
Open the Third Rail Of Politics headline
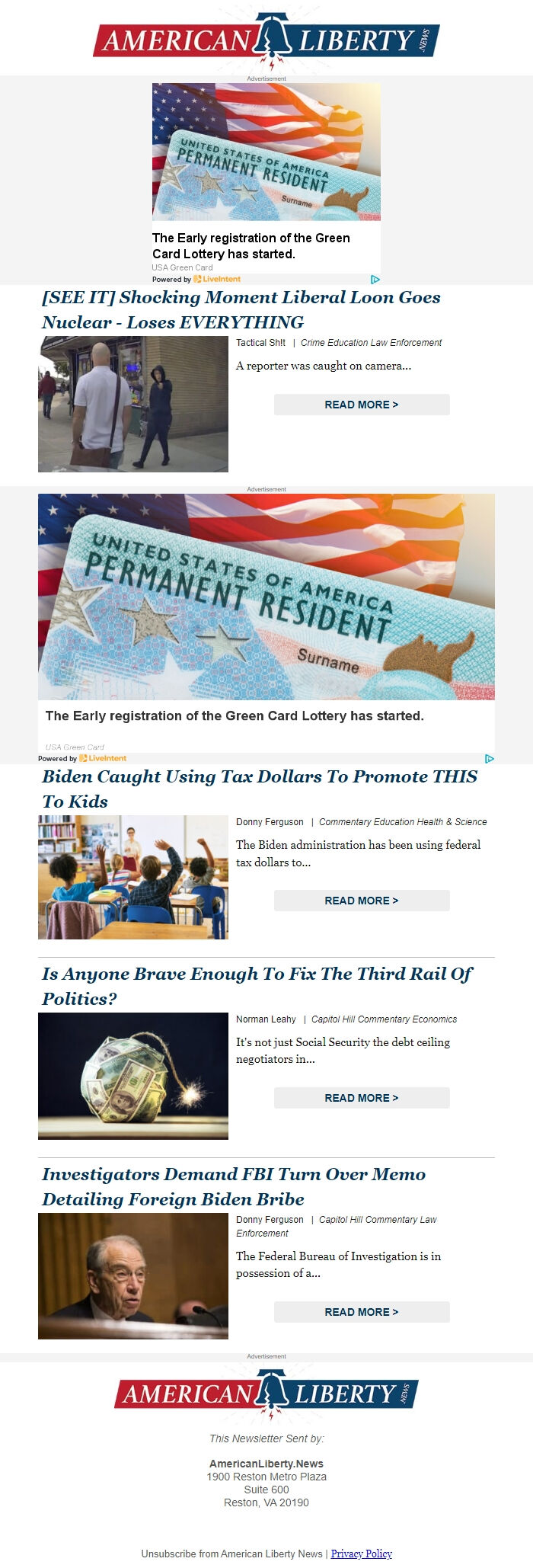click(257, 986)
